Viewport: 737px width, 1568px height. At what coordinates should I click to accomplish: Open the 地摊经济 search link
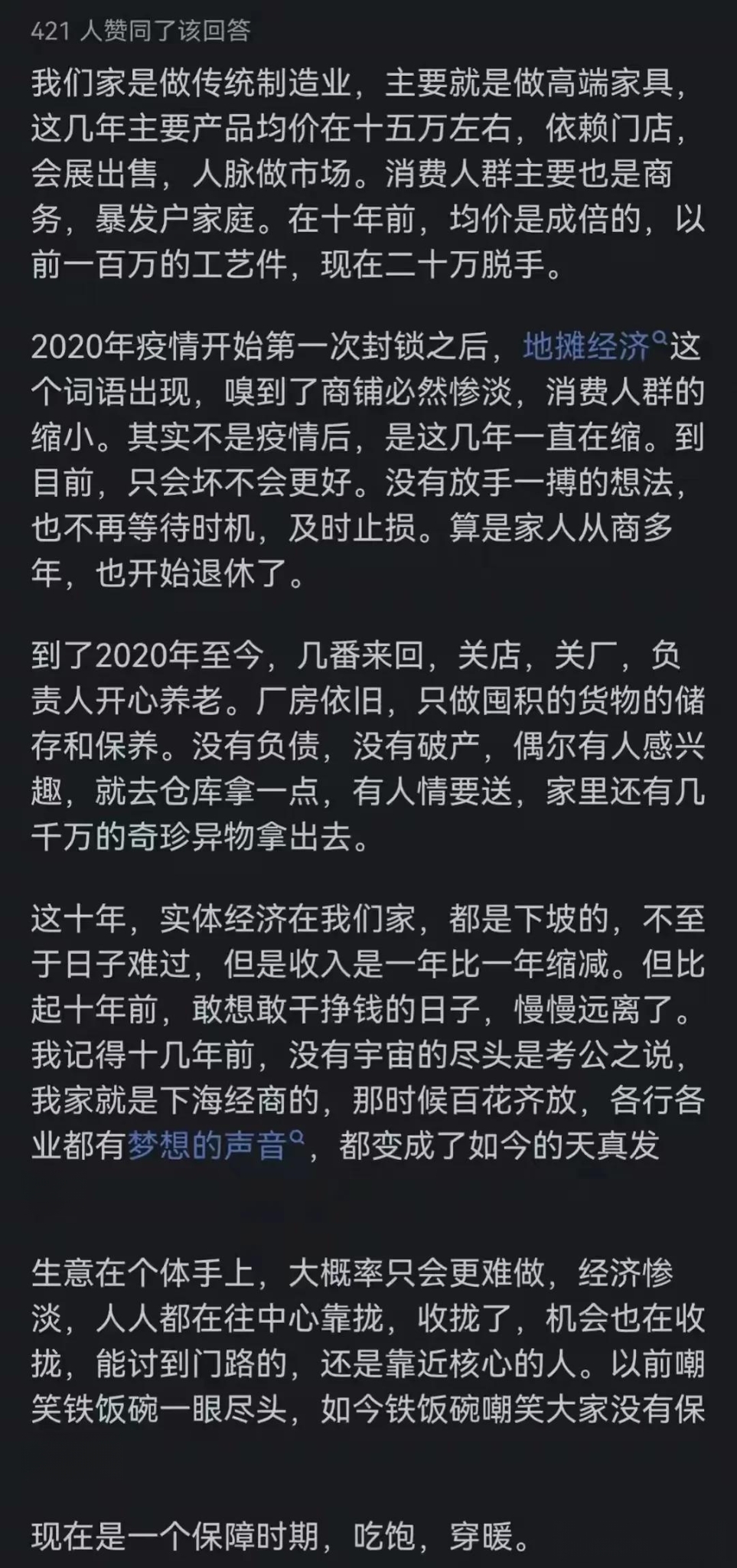pos(587,347)
